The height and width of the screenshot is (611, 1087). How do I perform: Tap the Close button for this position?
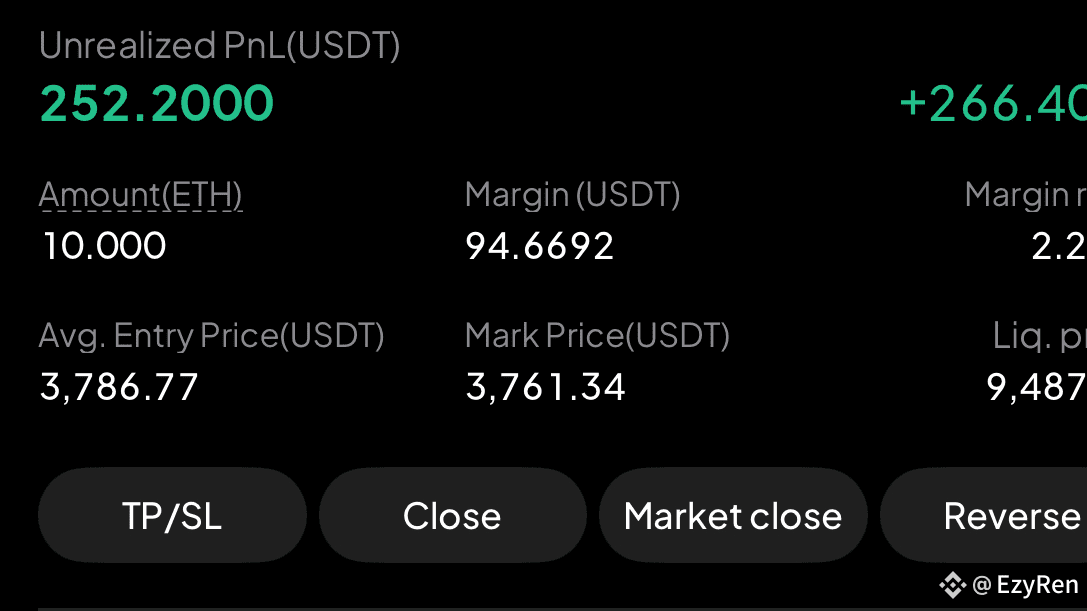452,516
